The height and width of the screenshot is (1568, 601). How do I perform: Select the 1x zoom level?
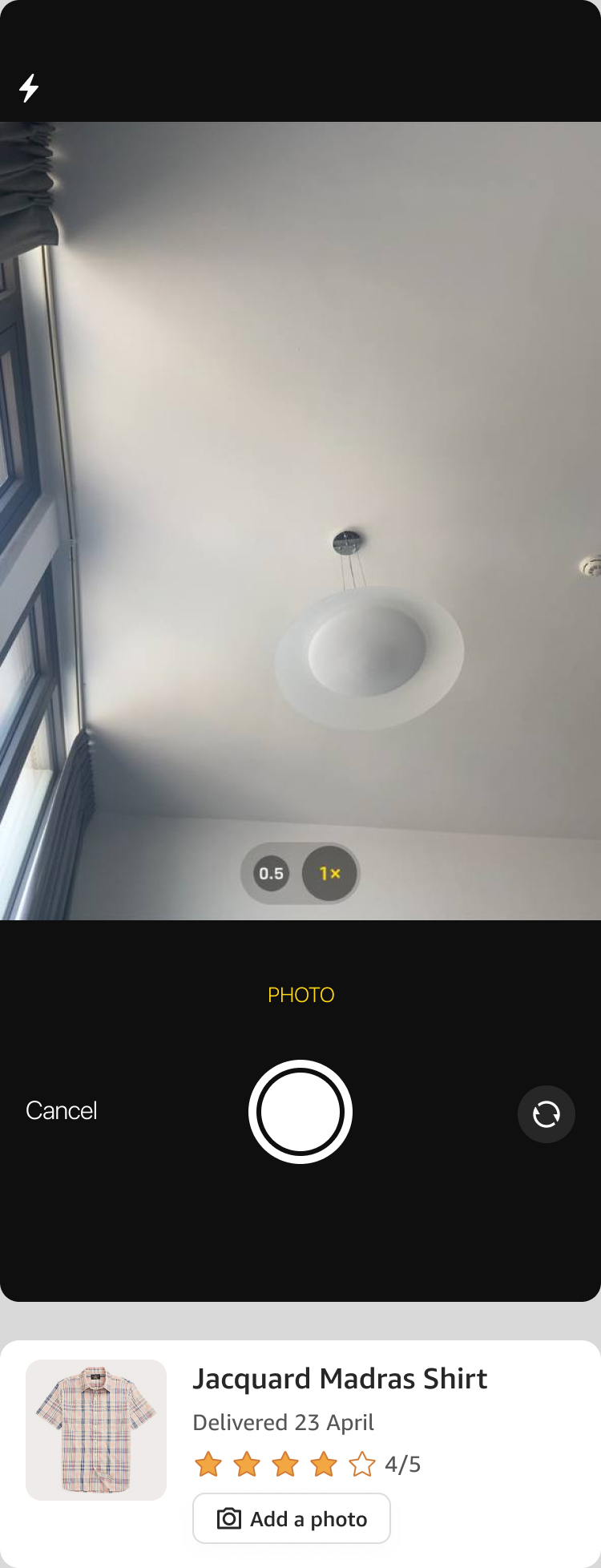(329, 873)
